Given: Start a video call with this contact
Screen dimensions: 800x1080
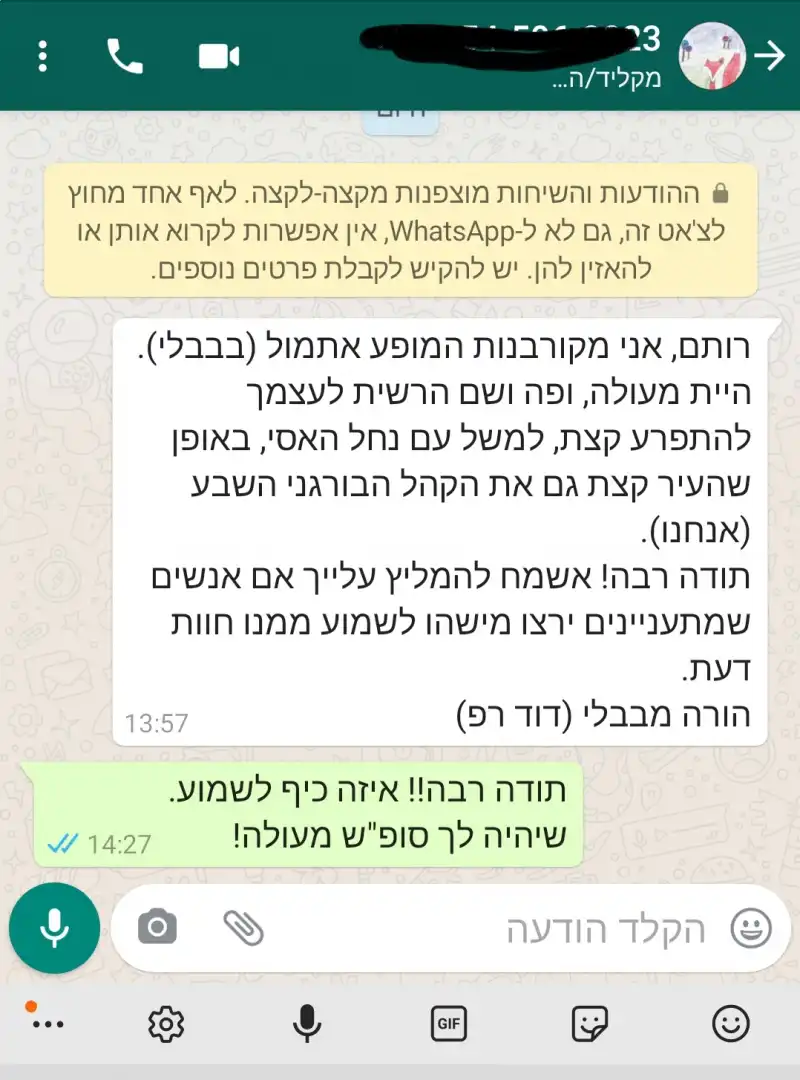Looking at the screenshot, I should [218, 57].
